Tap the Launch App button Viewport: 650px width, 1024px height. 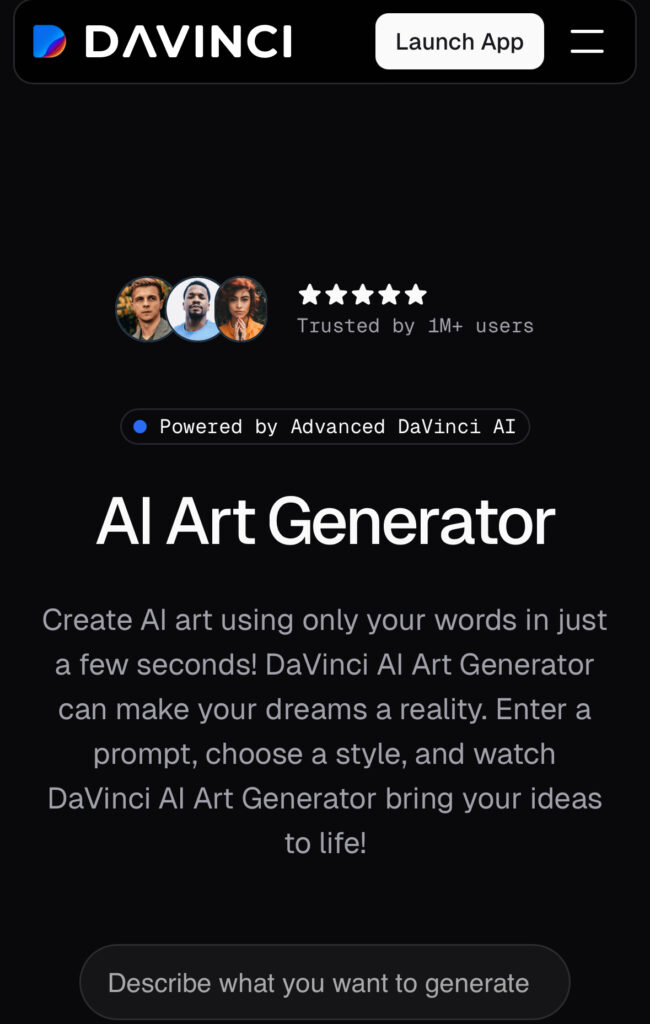[459, 42]
